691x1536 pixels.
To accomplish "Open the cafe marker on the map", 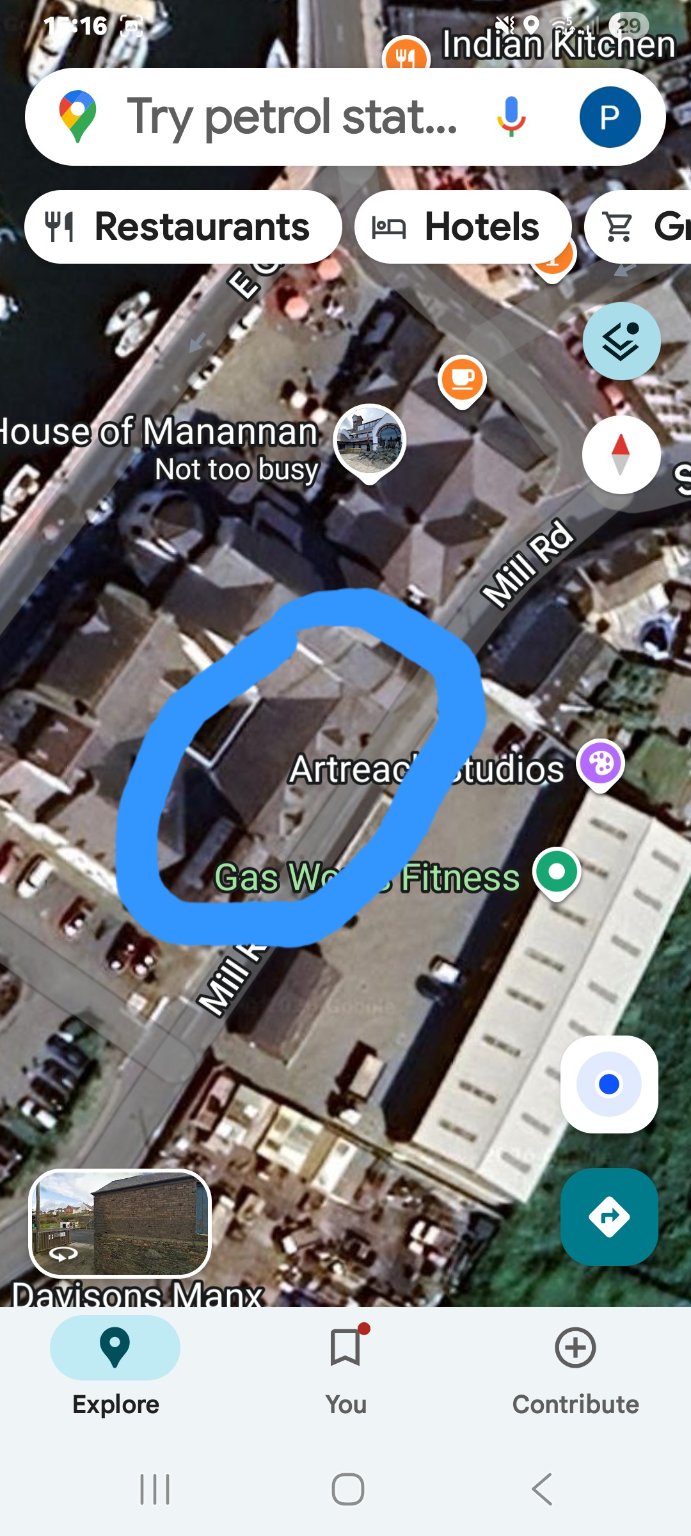I will pyautogui.click(x=462, y=379).
